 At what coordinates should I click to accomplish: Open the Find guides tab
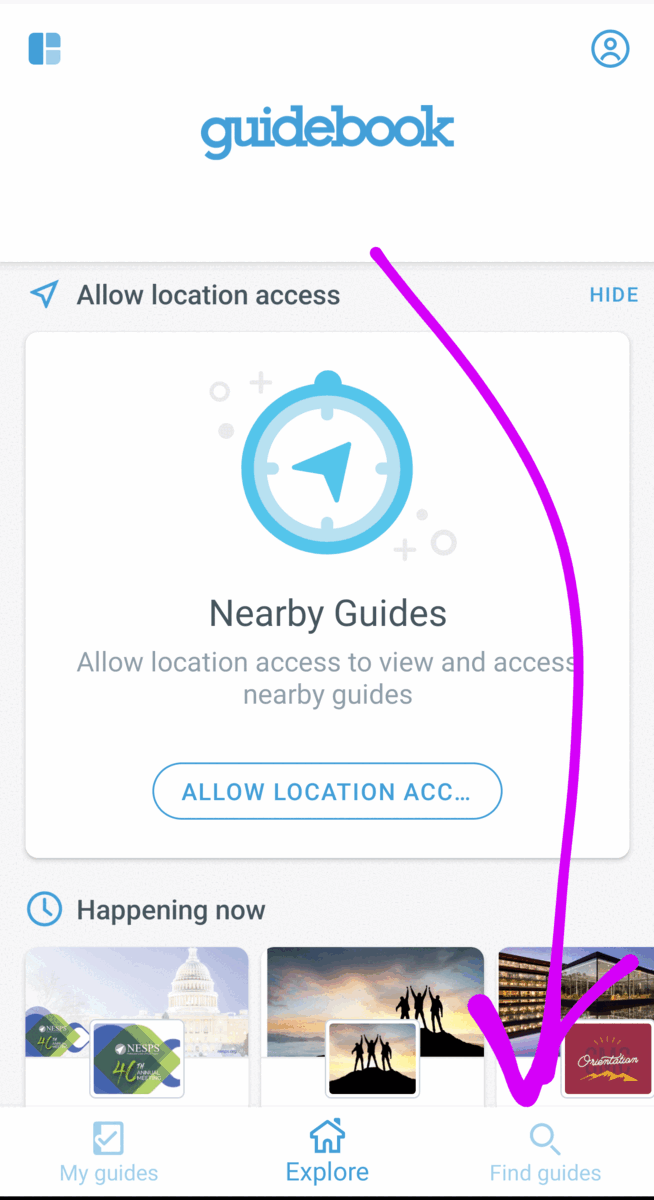(545, 1152)
